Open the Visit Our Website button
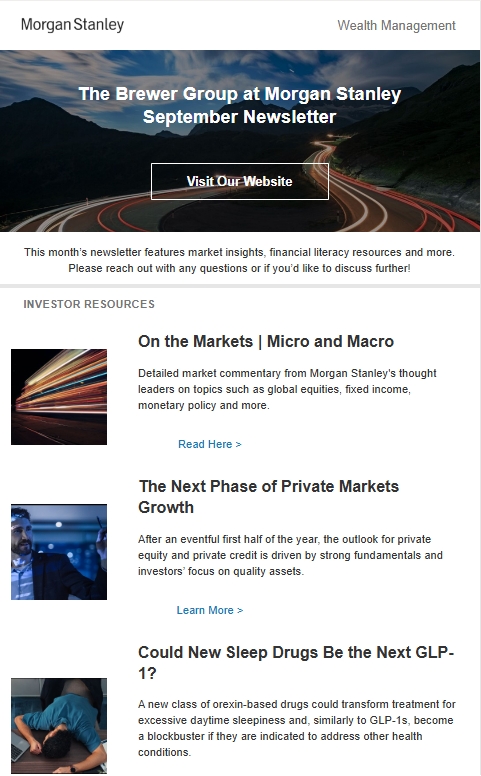This screenshot has height=776, width=481. pyautogui.click(x=240, y=181)
